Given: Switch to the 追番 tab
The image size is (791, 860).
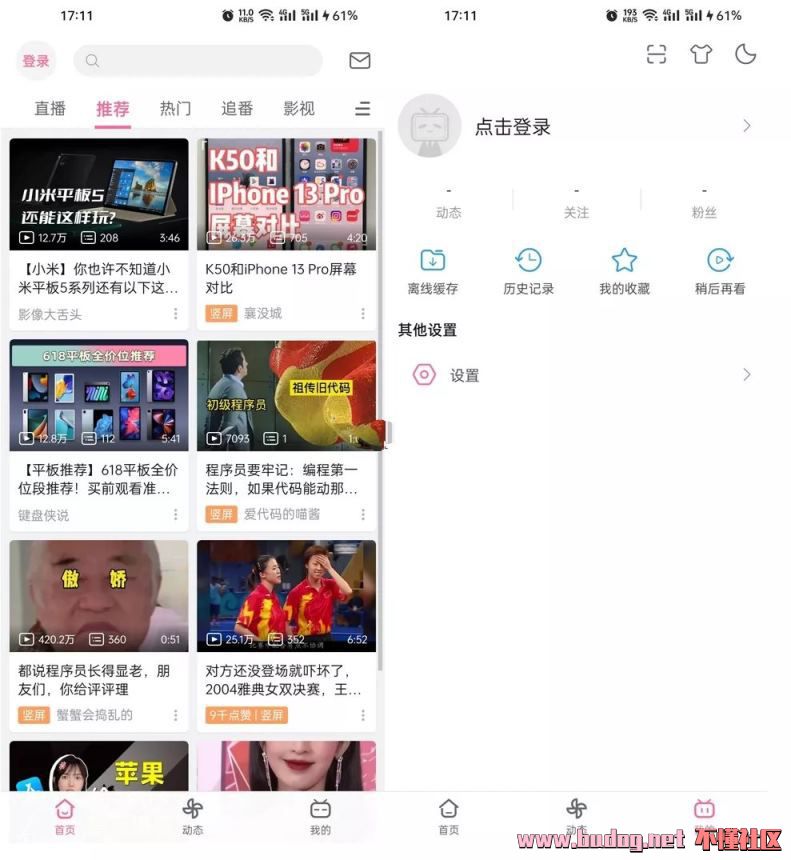Looking at the screenshot, I should pyautogui.click(x=237, y=109).
